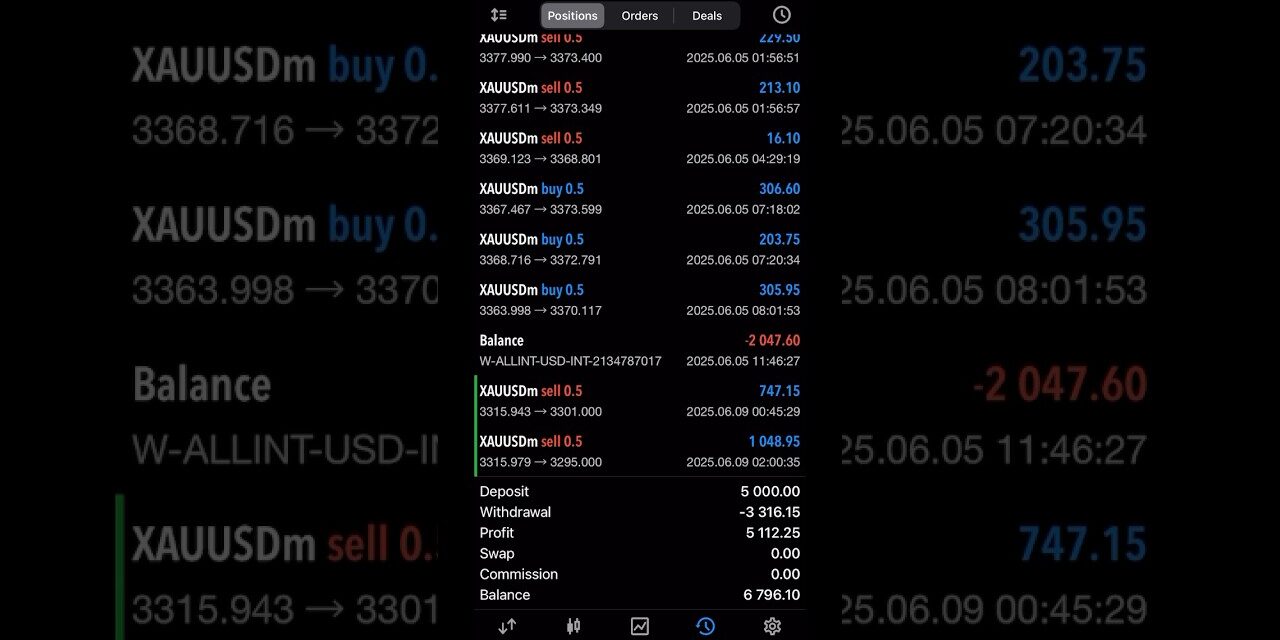Select the XAUUSDm buy position with 306.60 profit
1280x640 pixels.
[639, 198]
